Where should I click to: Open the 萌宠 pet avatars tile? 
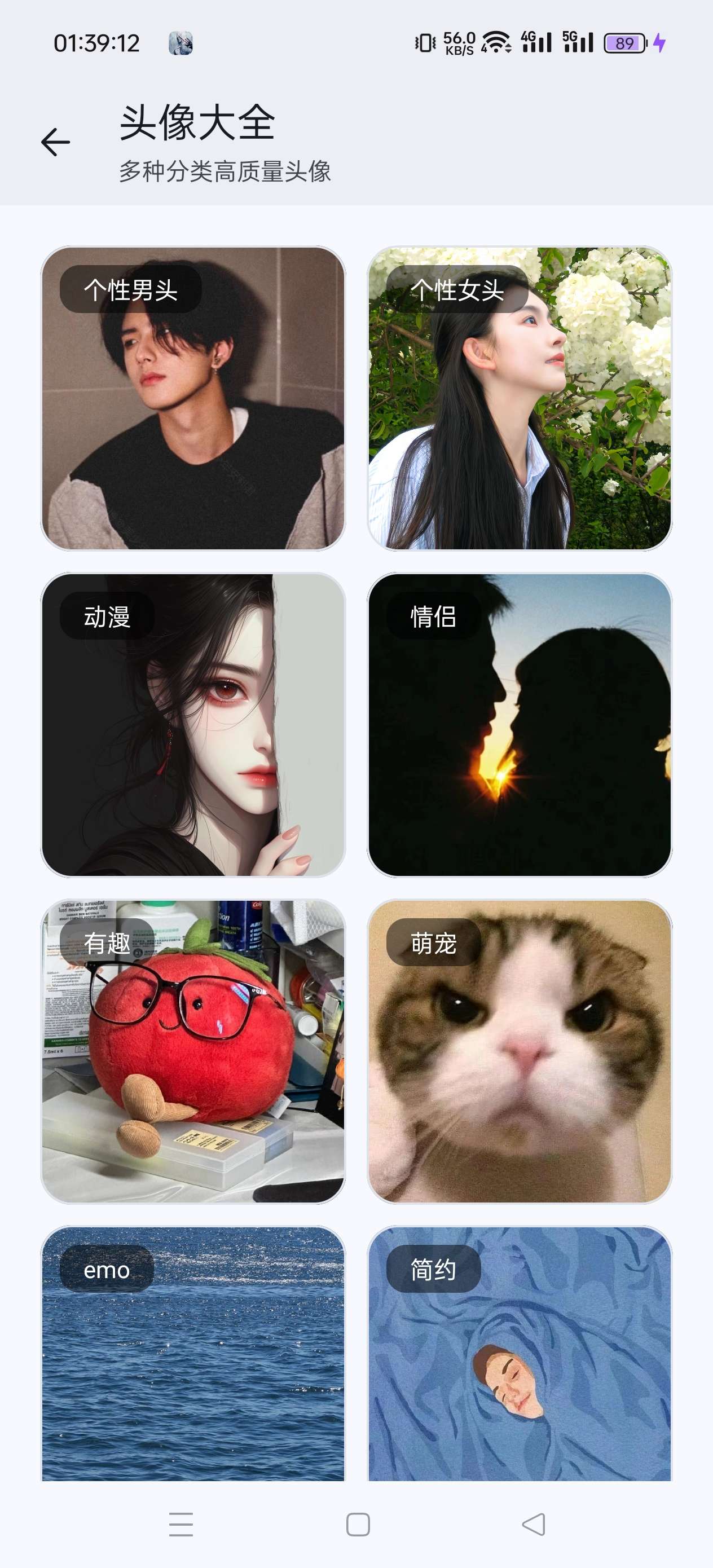[520, 1051]
